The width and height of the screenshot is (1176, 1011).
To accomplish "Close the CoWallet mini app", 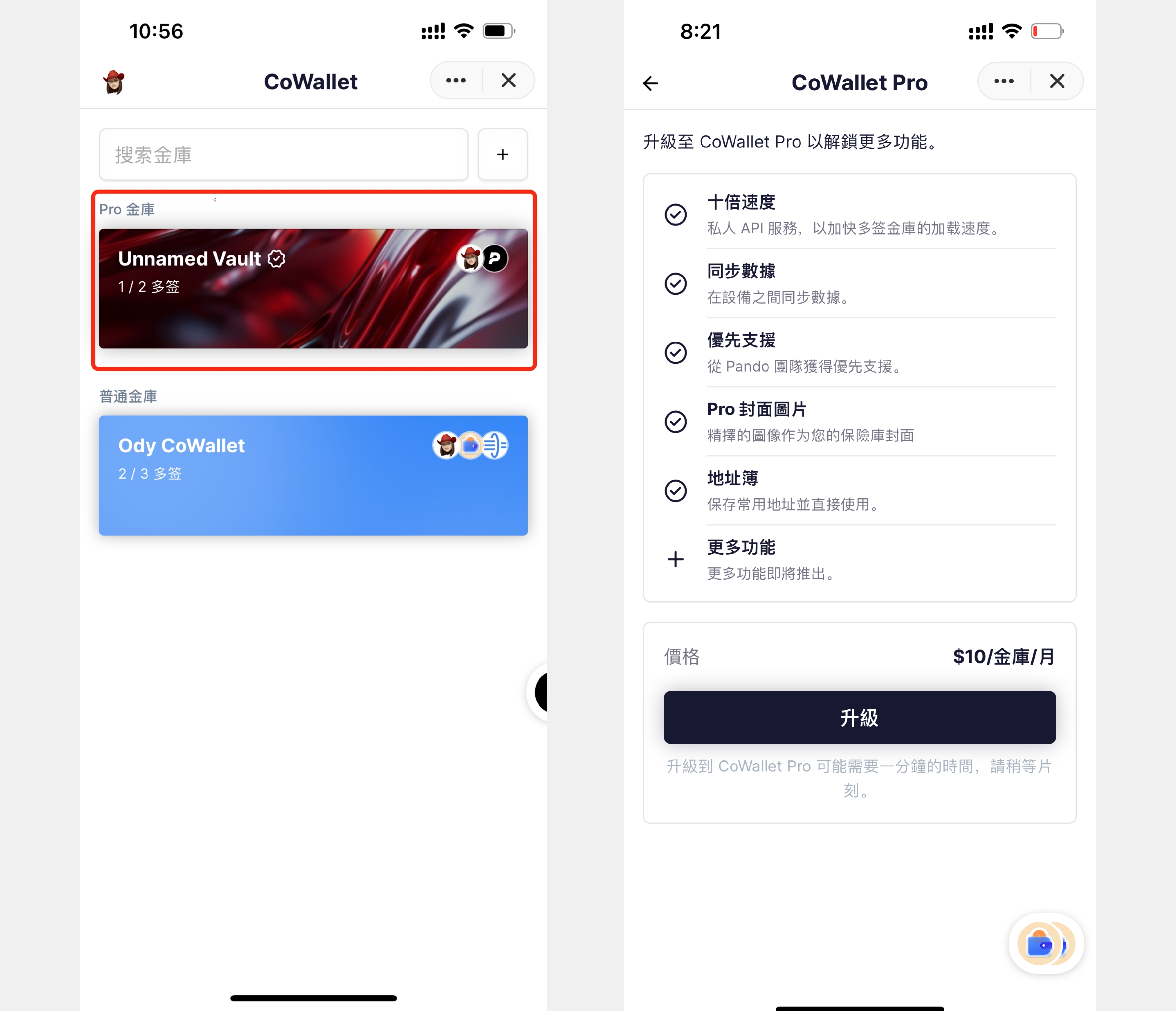I will (x=508, y=81).
